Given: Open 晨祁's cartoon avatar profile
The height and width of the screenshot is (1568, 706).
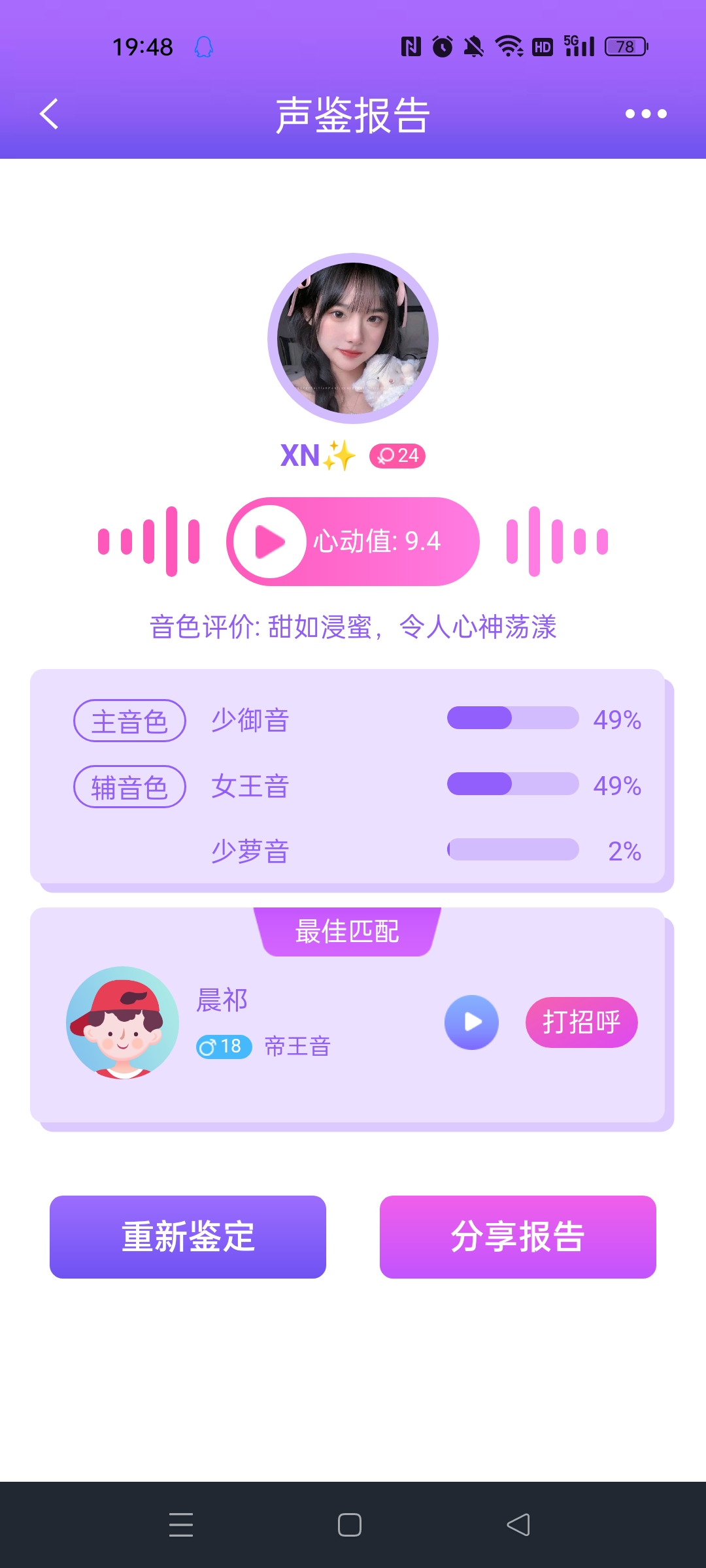Looking at the screenshot, I should 123,1022.
